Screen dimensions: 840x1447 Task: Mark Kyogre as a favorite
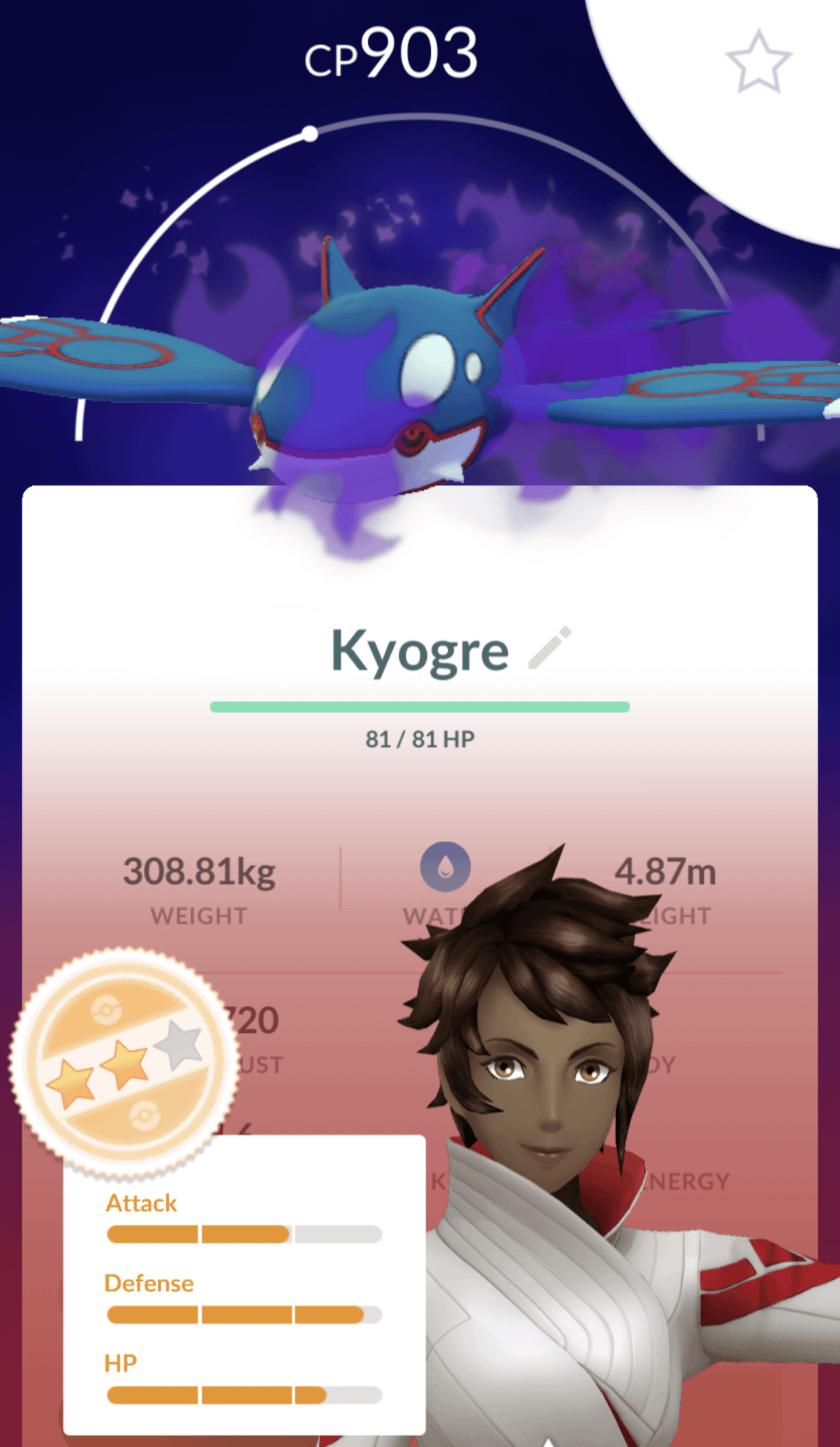point(758,62)
